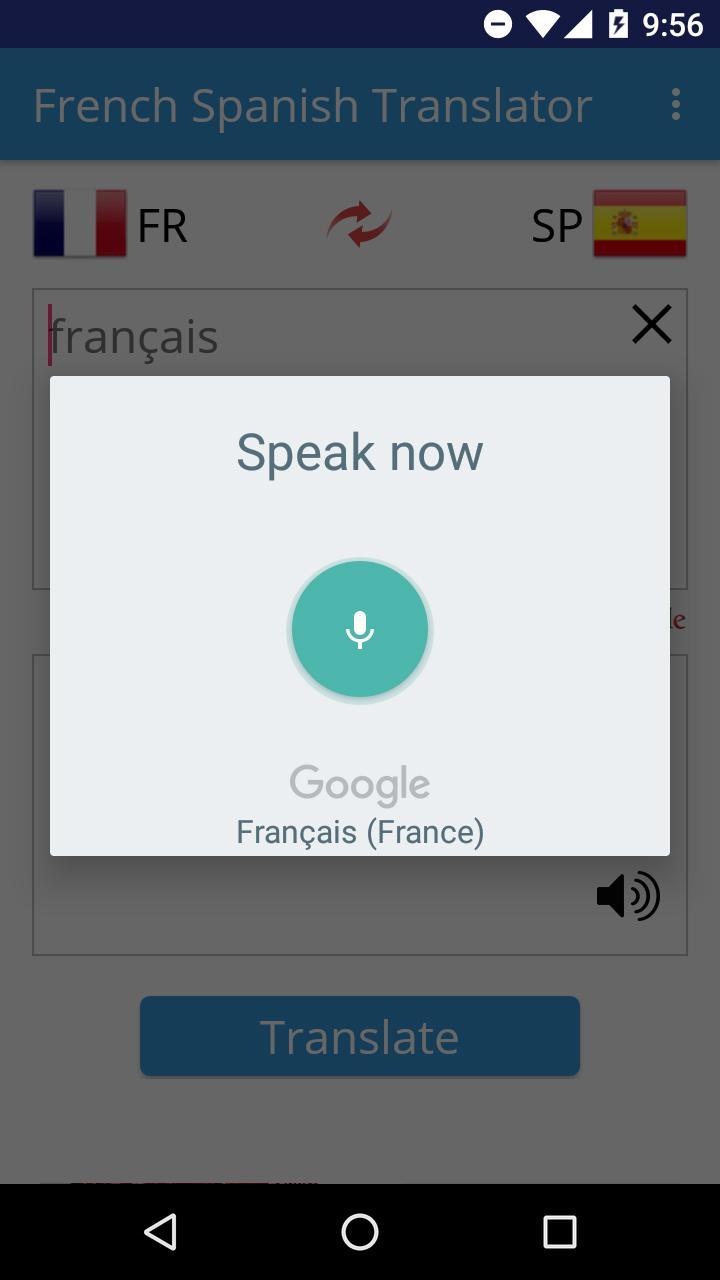The width and height of the screenshot is (720, 1280).
Task: Focus the French text input field
Action: 300,338
